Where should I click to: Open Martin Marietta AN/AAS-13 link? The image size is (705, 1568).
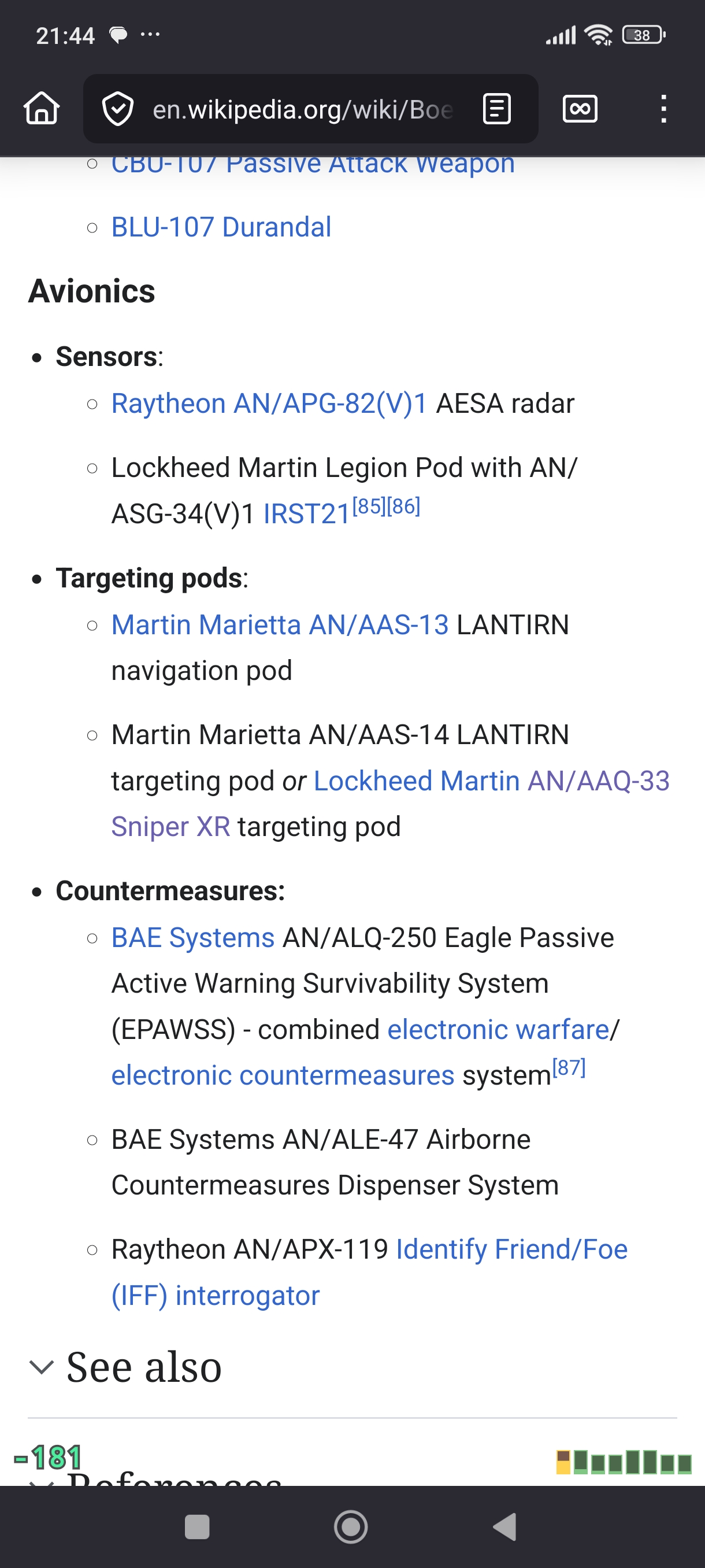(x=280, y=624)
